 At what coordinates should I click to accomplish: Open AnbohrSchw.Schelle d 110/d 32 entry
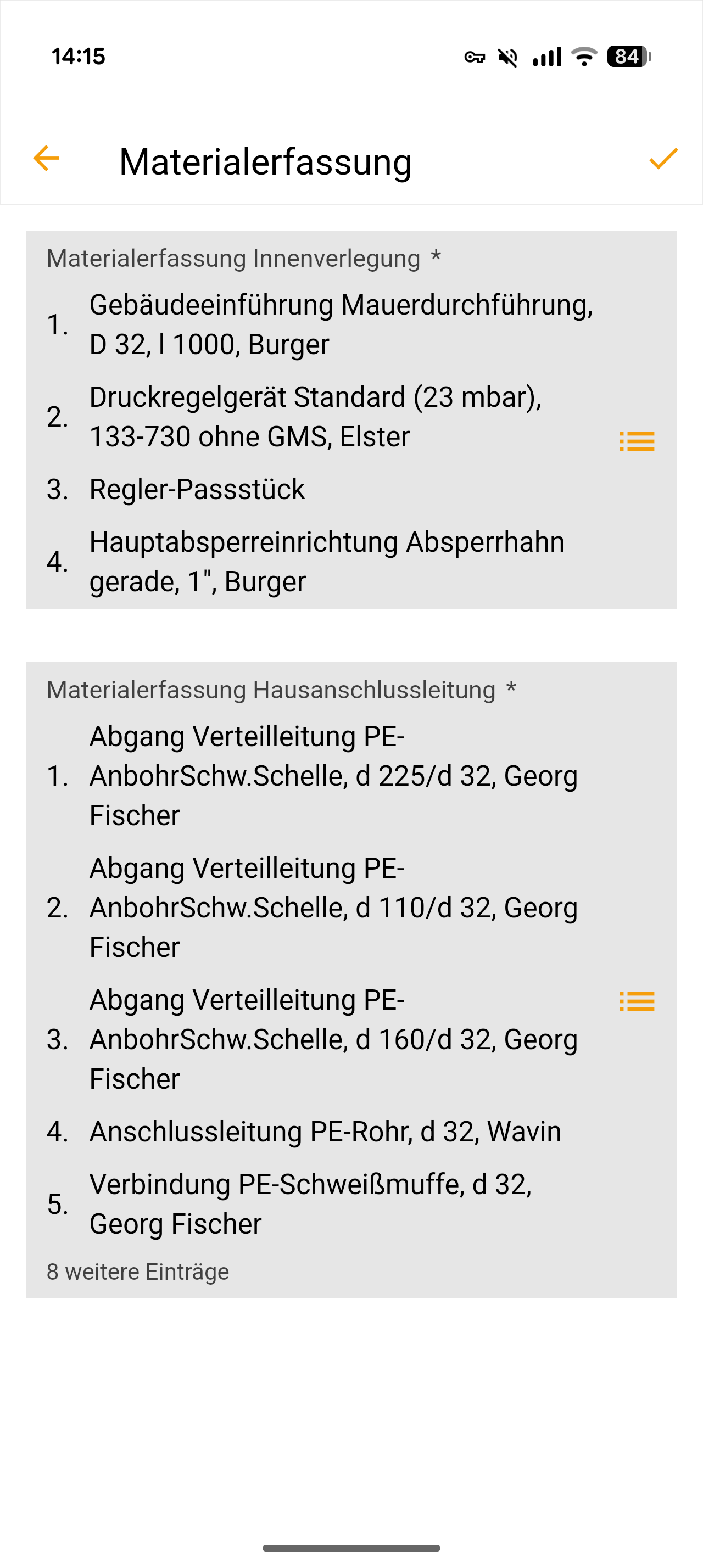[x=333, y=908]
